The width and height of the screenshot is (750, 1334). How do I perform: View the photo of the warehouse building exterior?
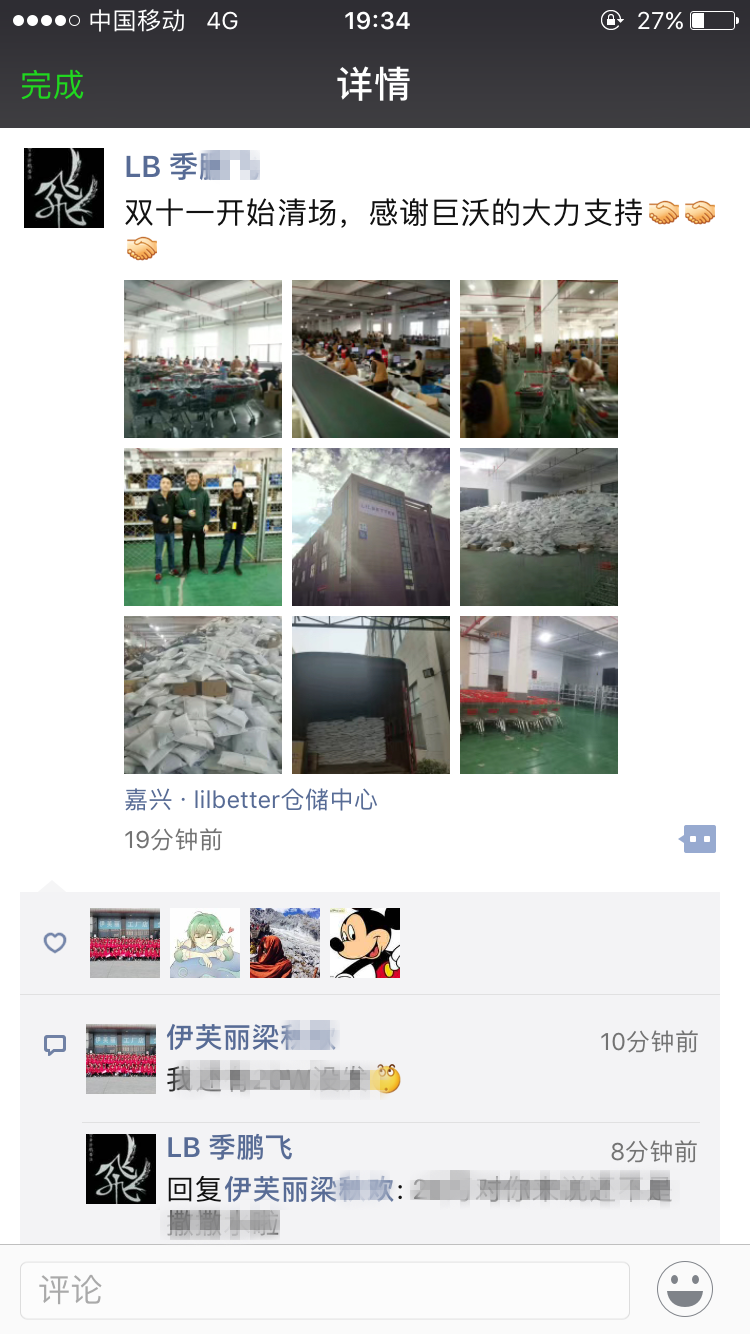tap(371, 527)
